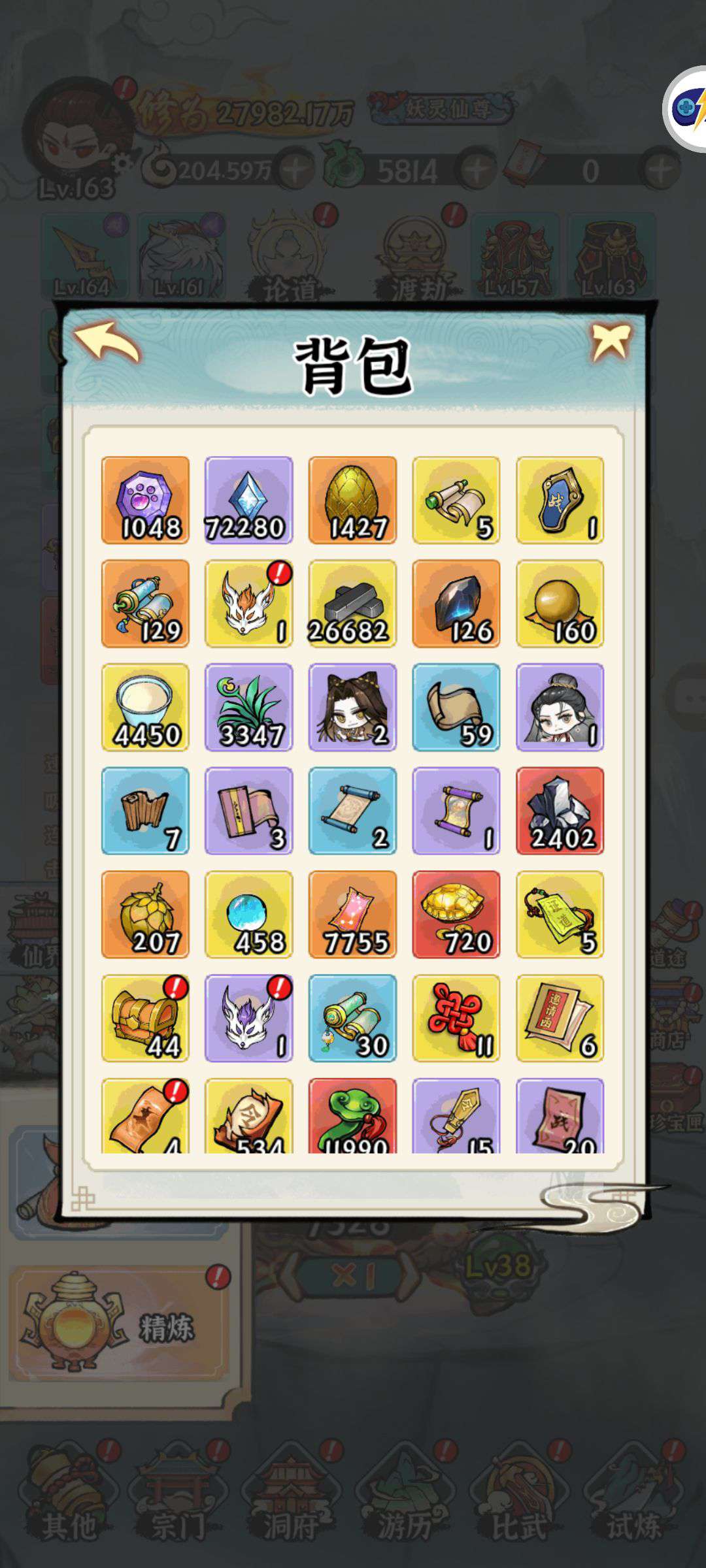This screenshot has height=1568, width=706.
Task: Tap the floating gamepad lightning icon
Action: pos(686,108)
